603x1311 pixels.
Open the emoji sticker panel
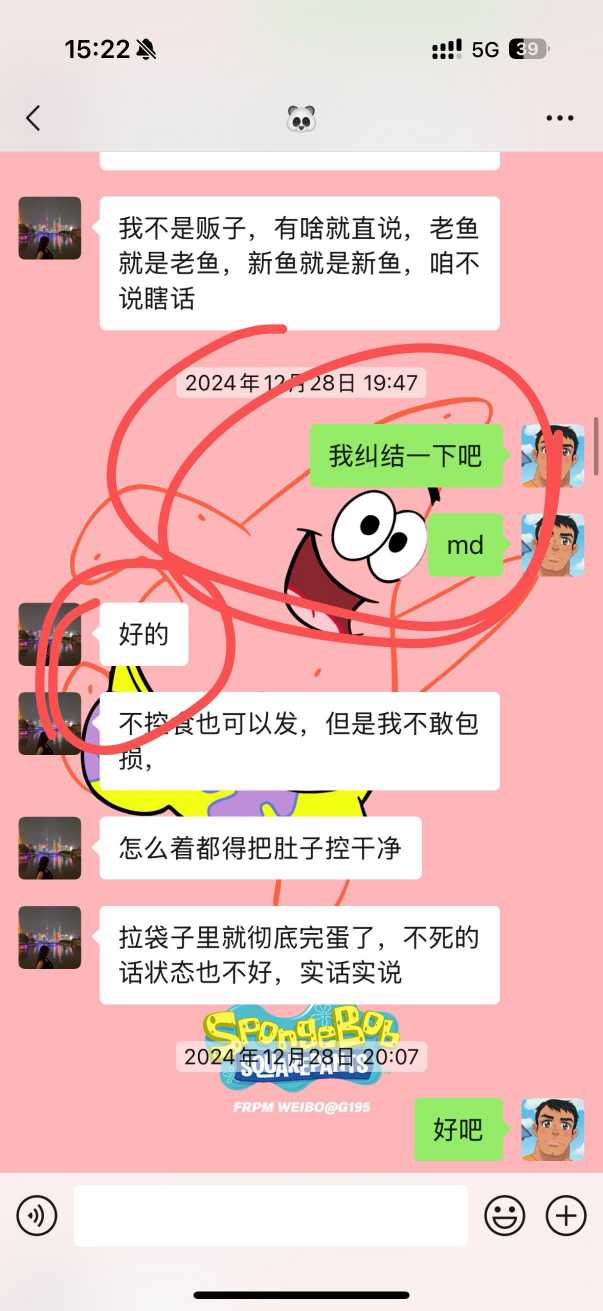[x=505, y=1216]
